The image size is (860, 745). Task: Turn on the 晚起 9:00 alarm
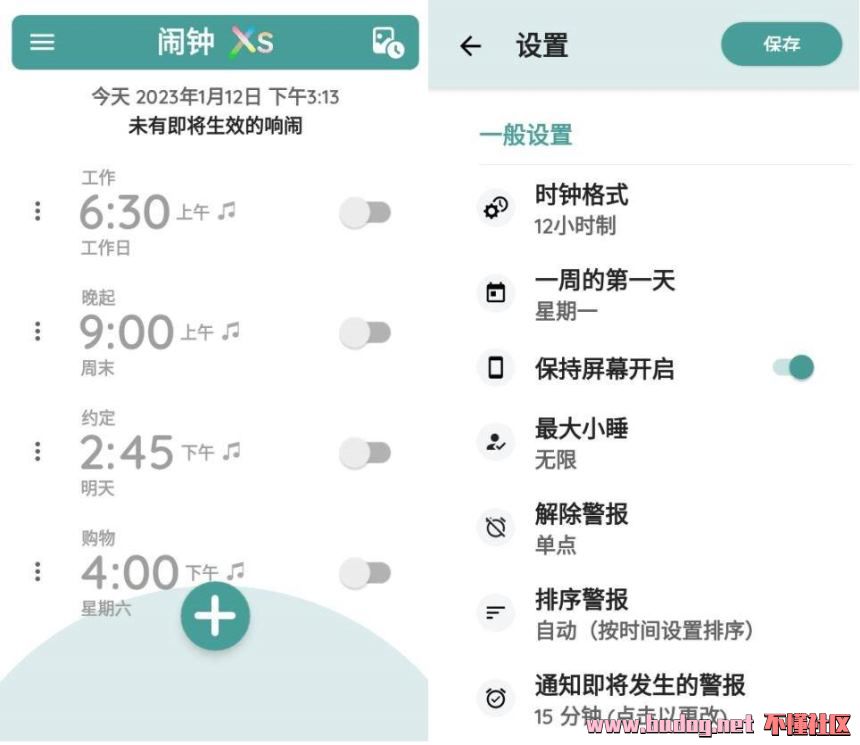365,333
